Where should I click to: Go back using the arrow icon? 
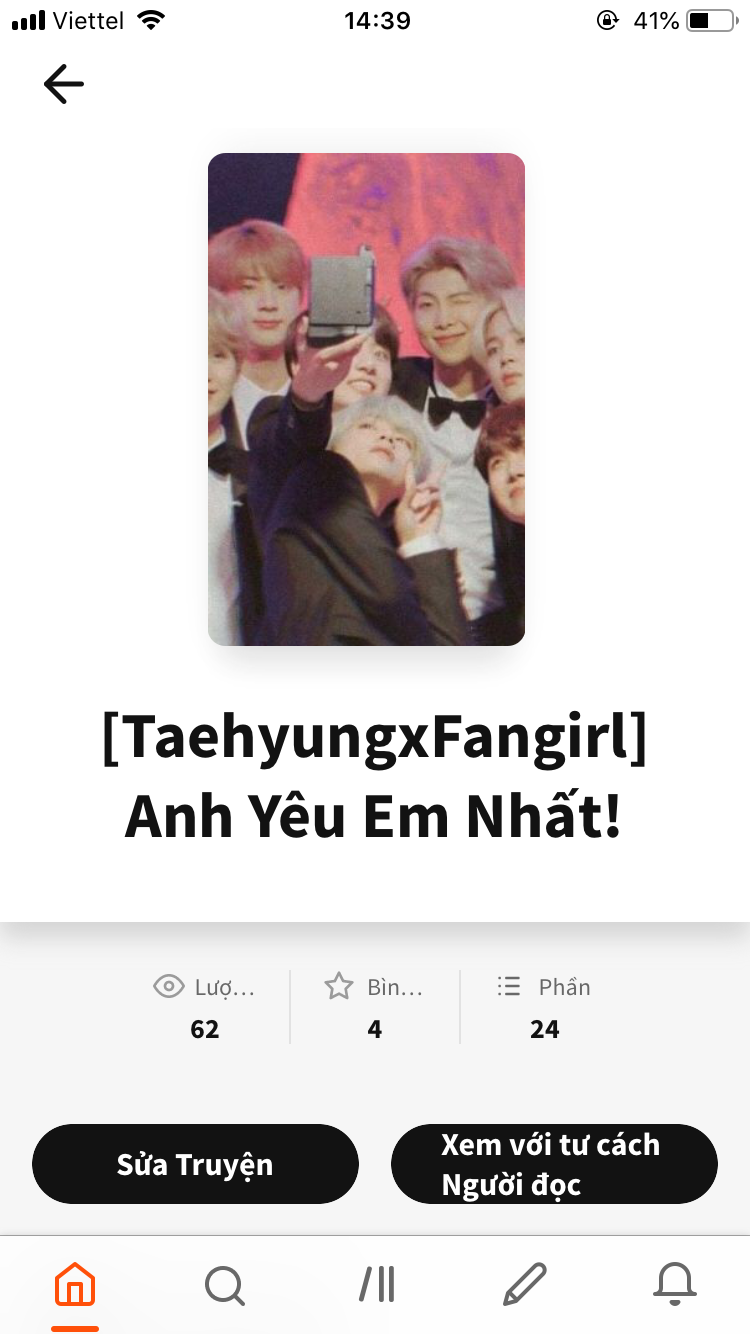tap(64, 84)
